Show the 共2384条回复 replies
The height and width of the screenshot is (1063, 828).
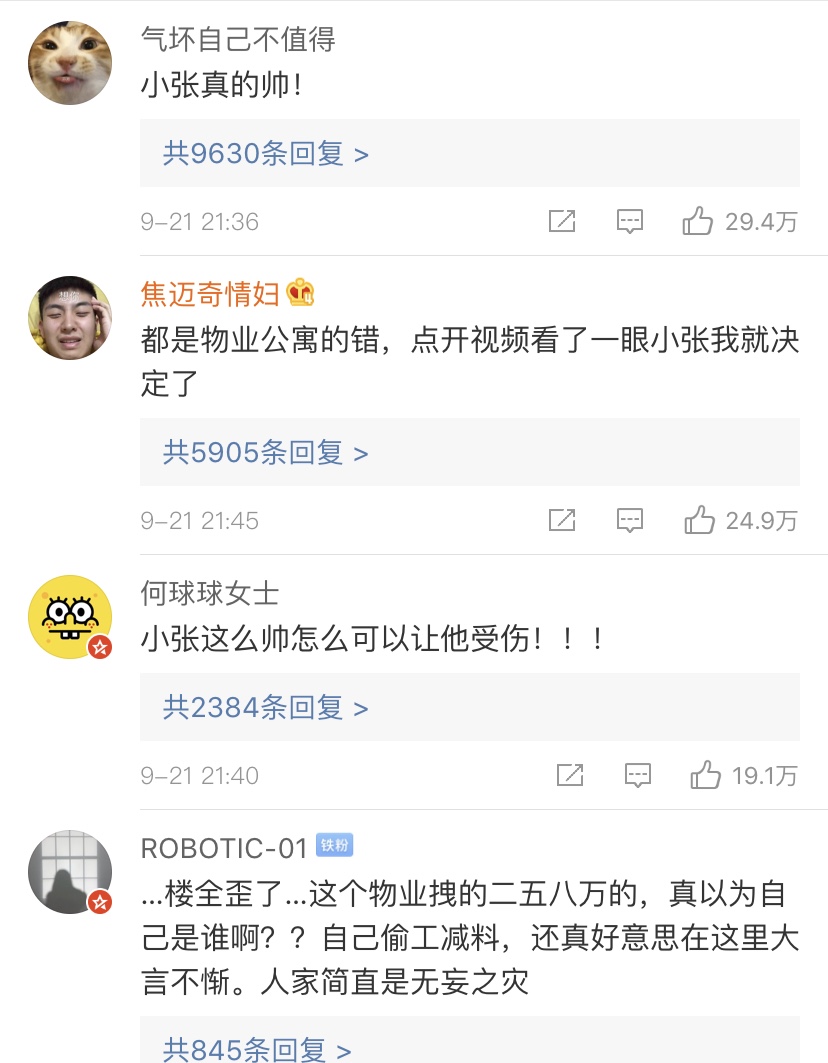tap(469, 707)
